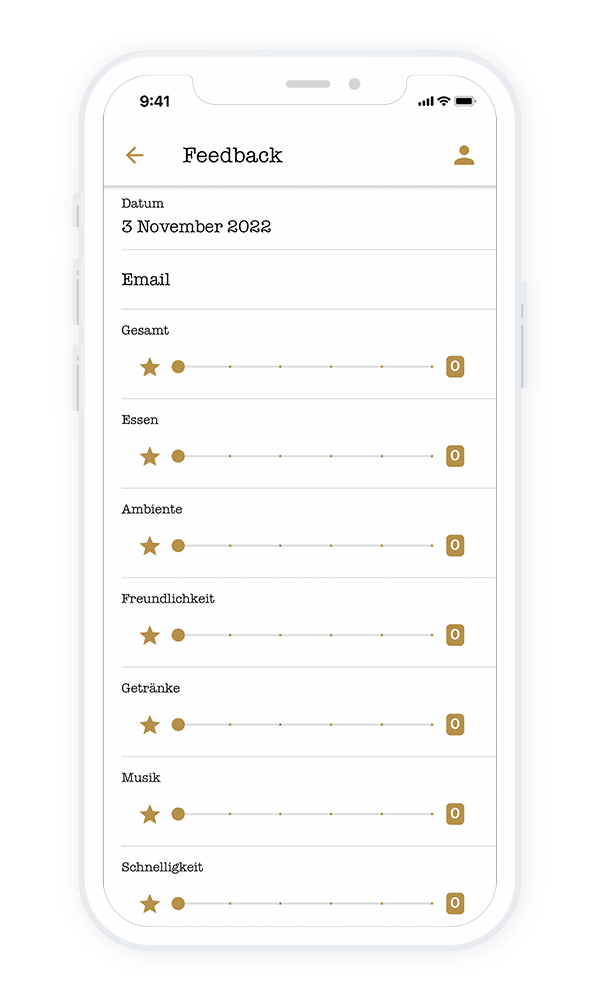
Task: Tap the Email input field
Action: (x=300, y=279)
